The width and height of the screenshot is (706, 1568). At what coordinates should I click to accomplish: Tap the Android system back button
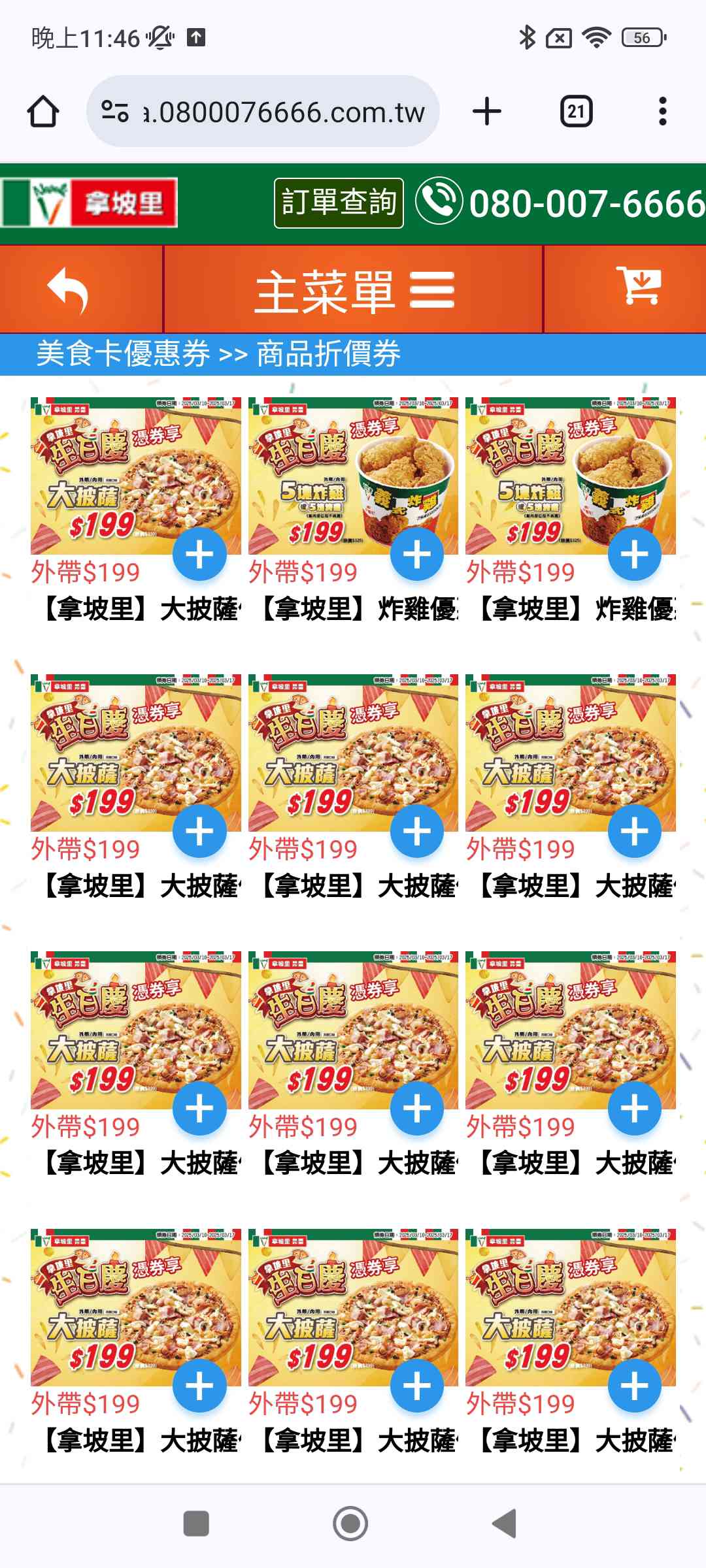click(505, 1524)
